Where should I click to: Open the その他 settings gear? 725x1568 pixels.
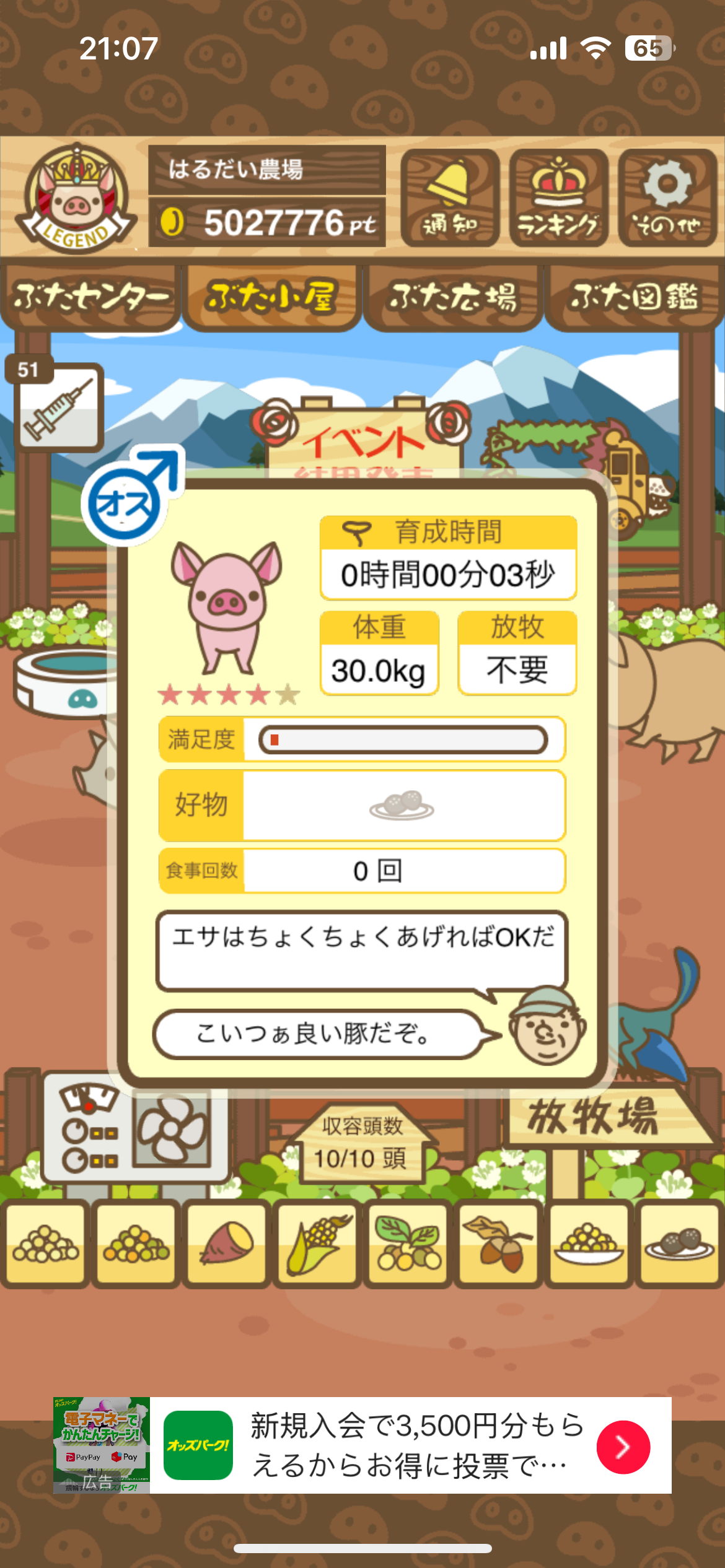(x=667, y=198)
